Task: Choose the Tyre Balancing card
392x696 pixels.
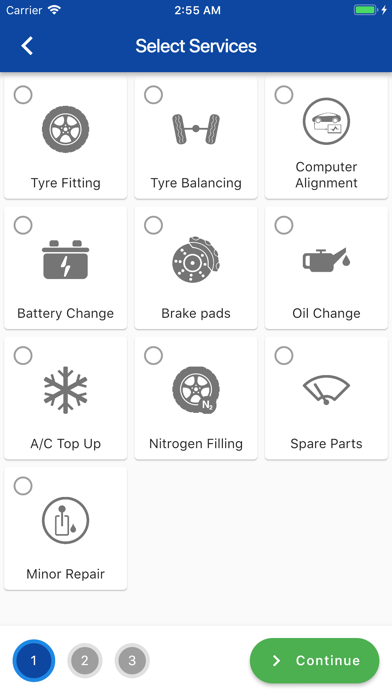Action: [196, 138]
